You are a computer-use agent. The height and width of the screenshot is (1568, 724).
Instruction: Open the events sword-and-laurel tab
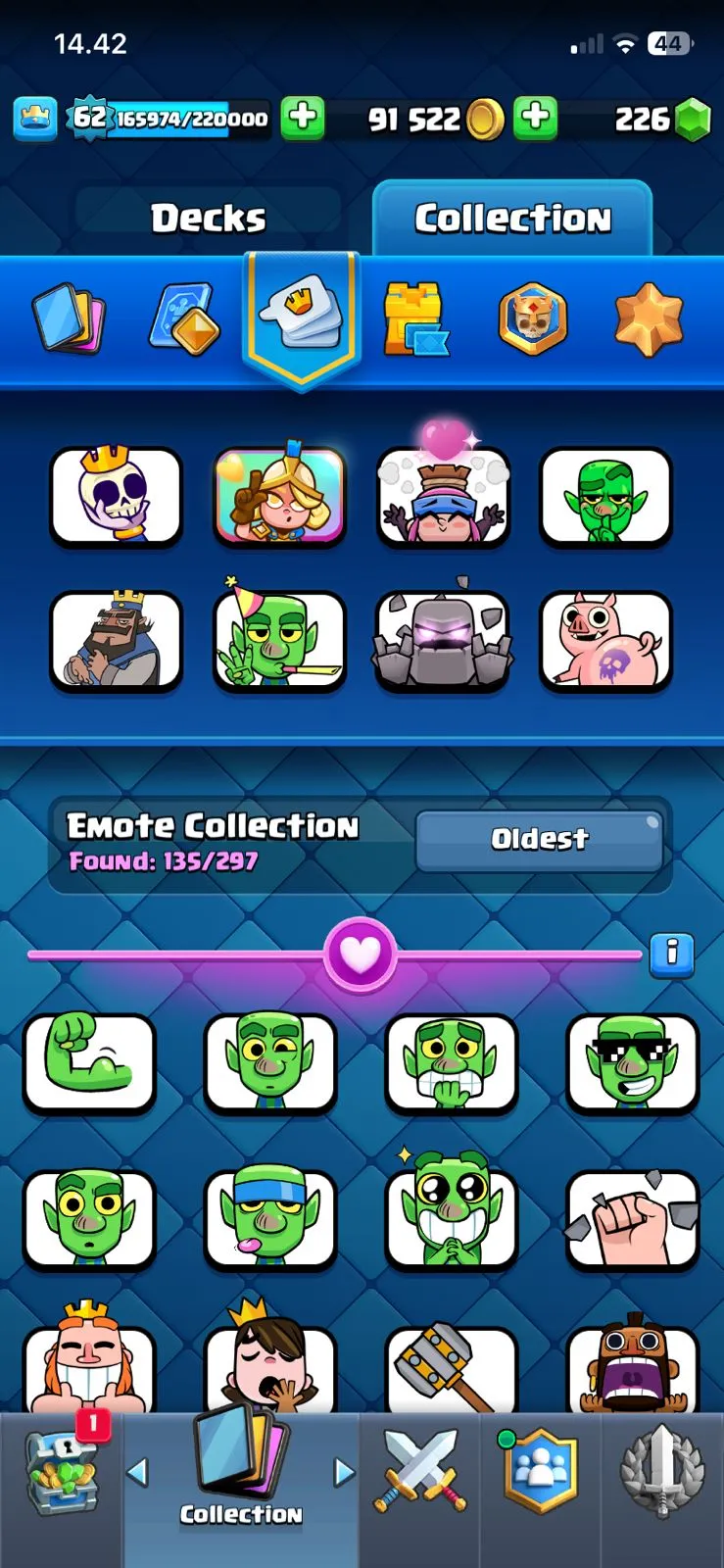[662, 1472]
